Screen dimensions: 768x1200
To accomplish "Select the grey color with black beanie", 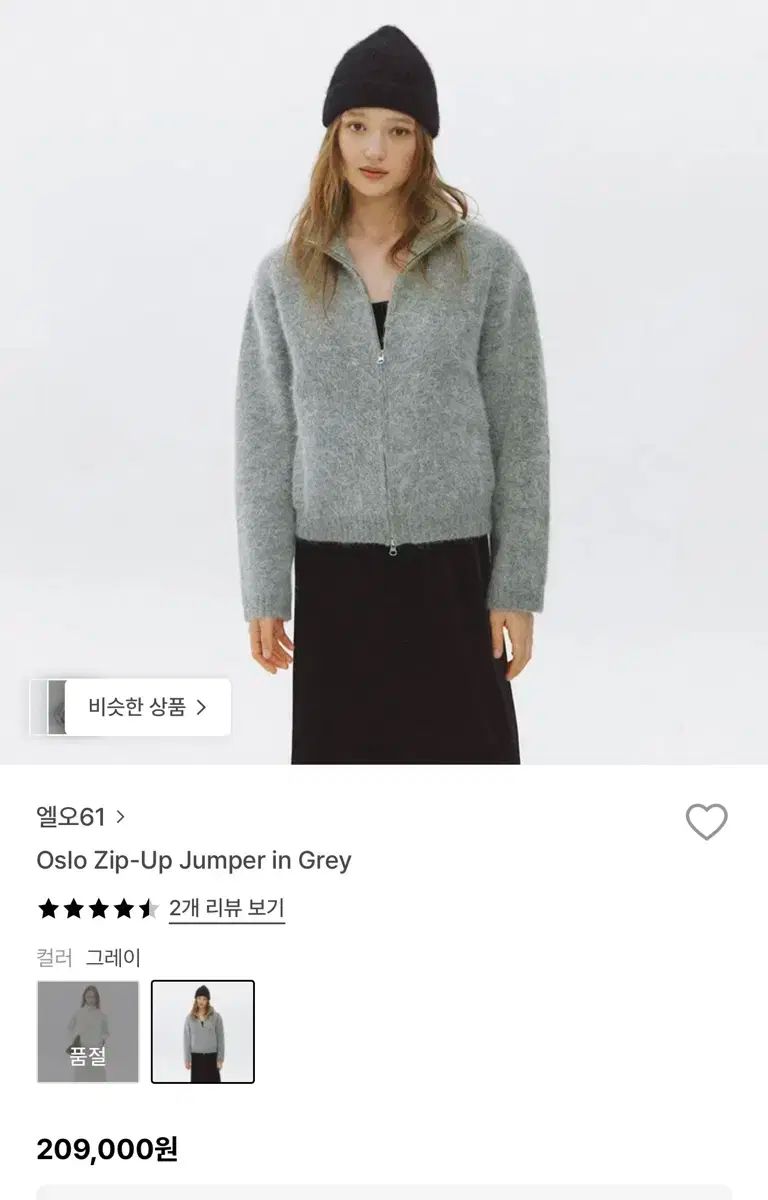I will click(x=203, y=1031).
